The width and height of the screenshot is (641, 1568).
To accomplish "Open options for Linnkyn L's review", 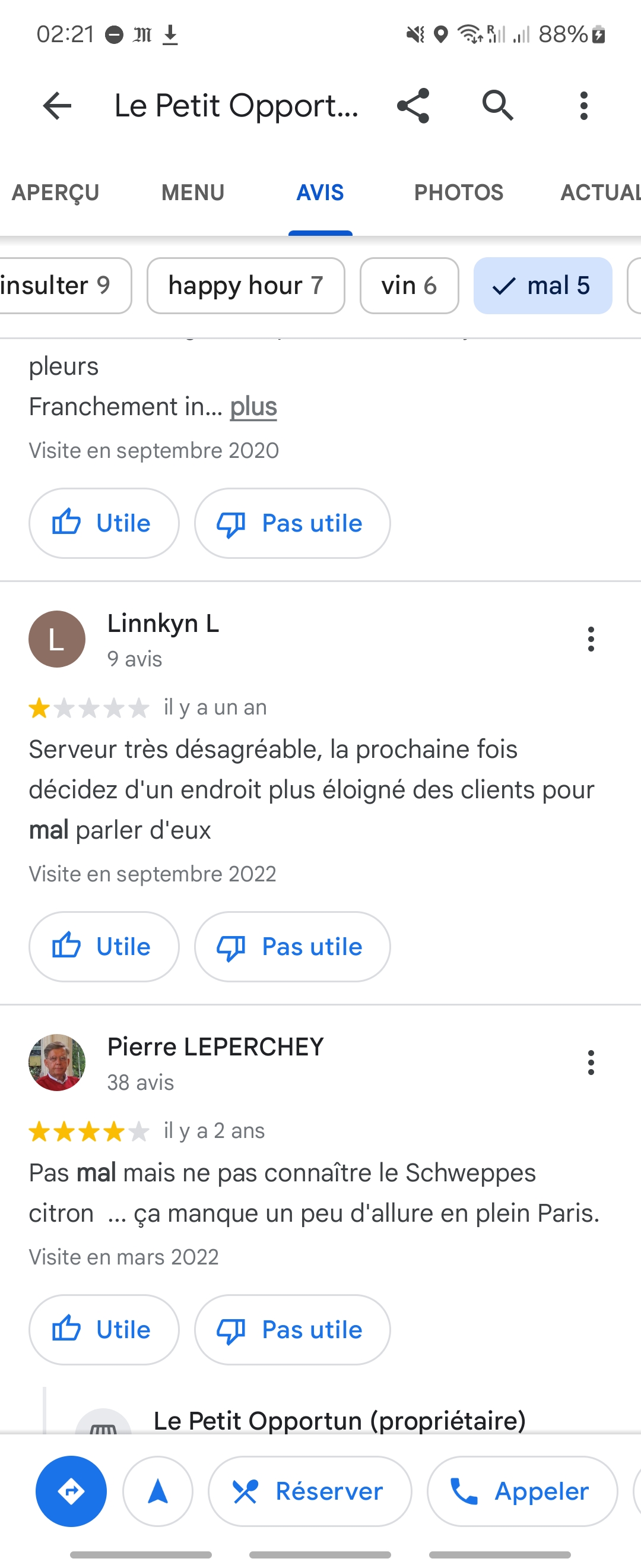I will pyautogui.click(x=591, y=639).
